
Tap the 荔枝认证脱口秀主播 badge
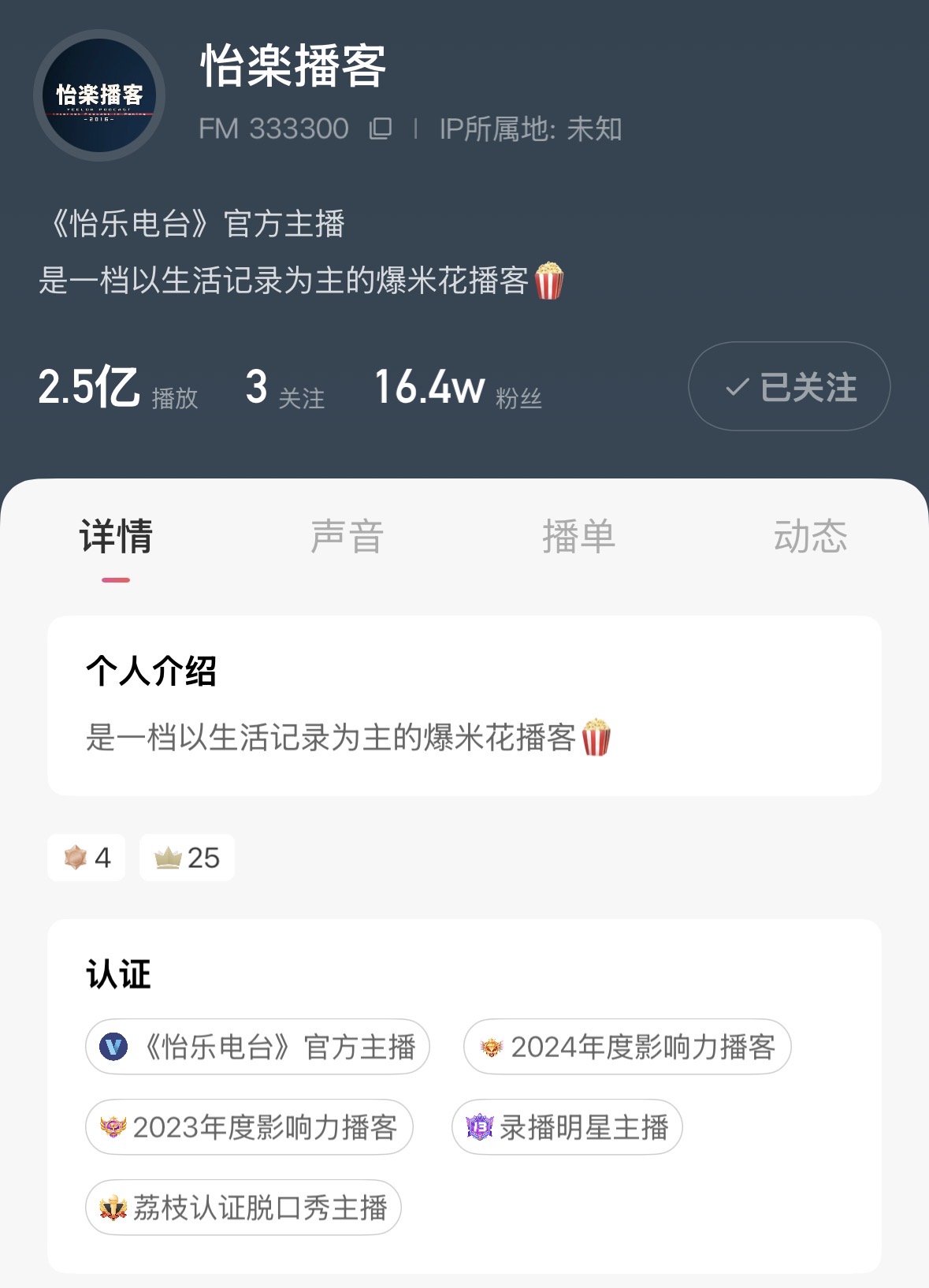click(x=243, y=1207)
